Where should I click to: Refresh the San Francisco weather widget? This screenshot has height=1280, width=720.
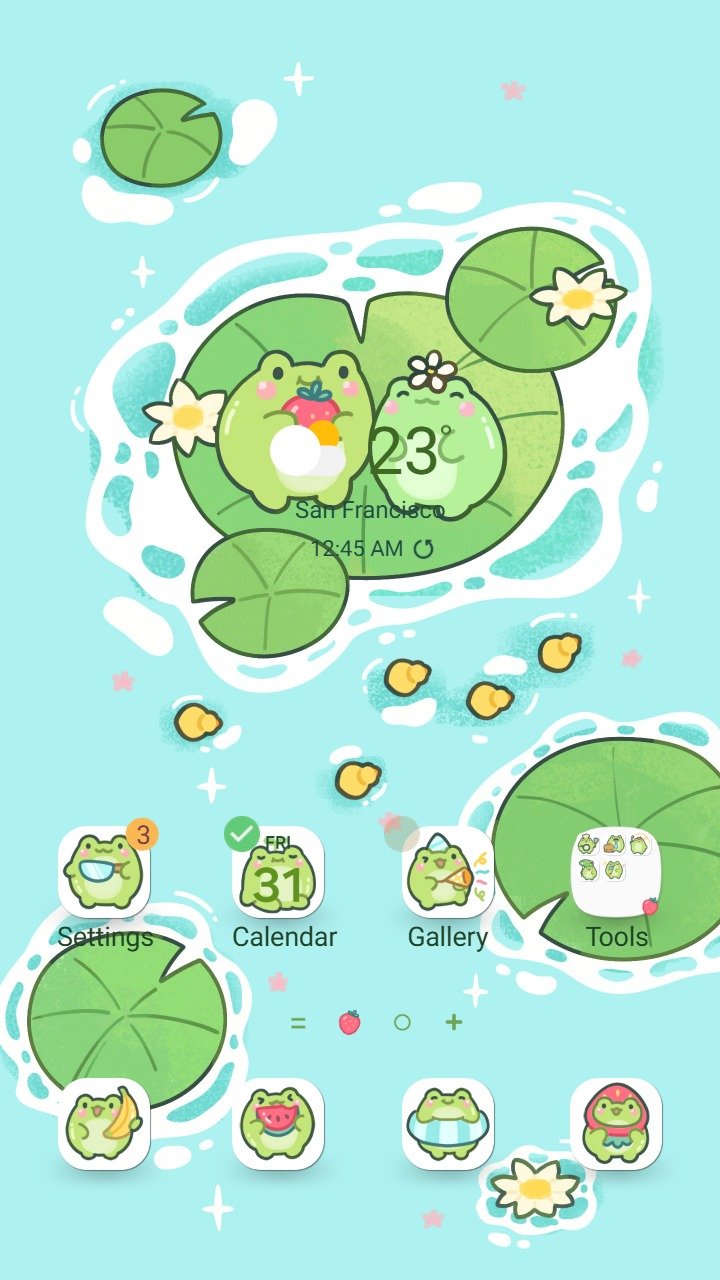coord(424,548)
